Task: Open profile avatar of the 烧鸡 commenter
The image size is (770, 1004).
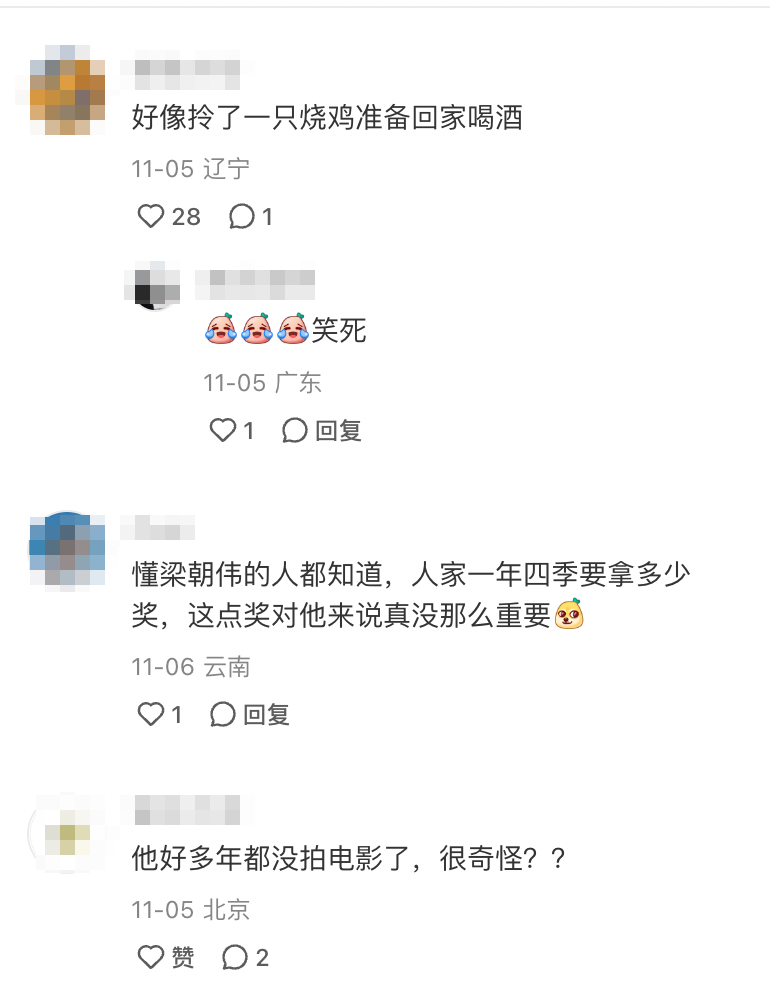Action: coord(67,91)
